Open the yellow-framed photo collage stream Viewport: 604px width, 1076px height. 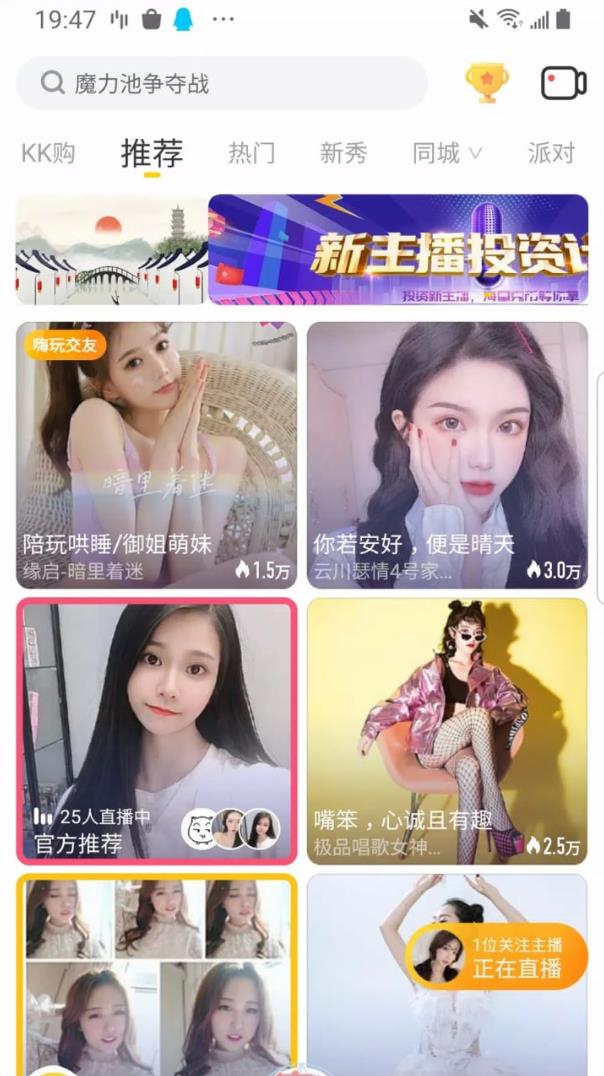tap(157, 975)
